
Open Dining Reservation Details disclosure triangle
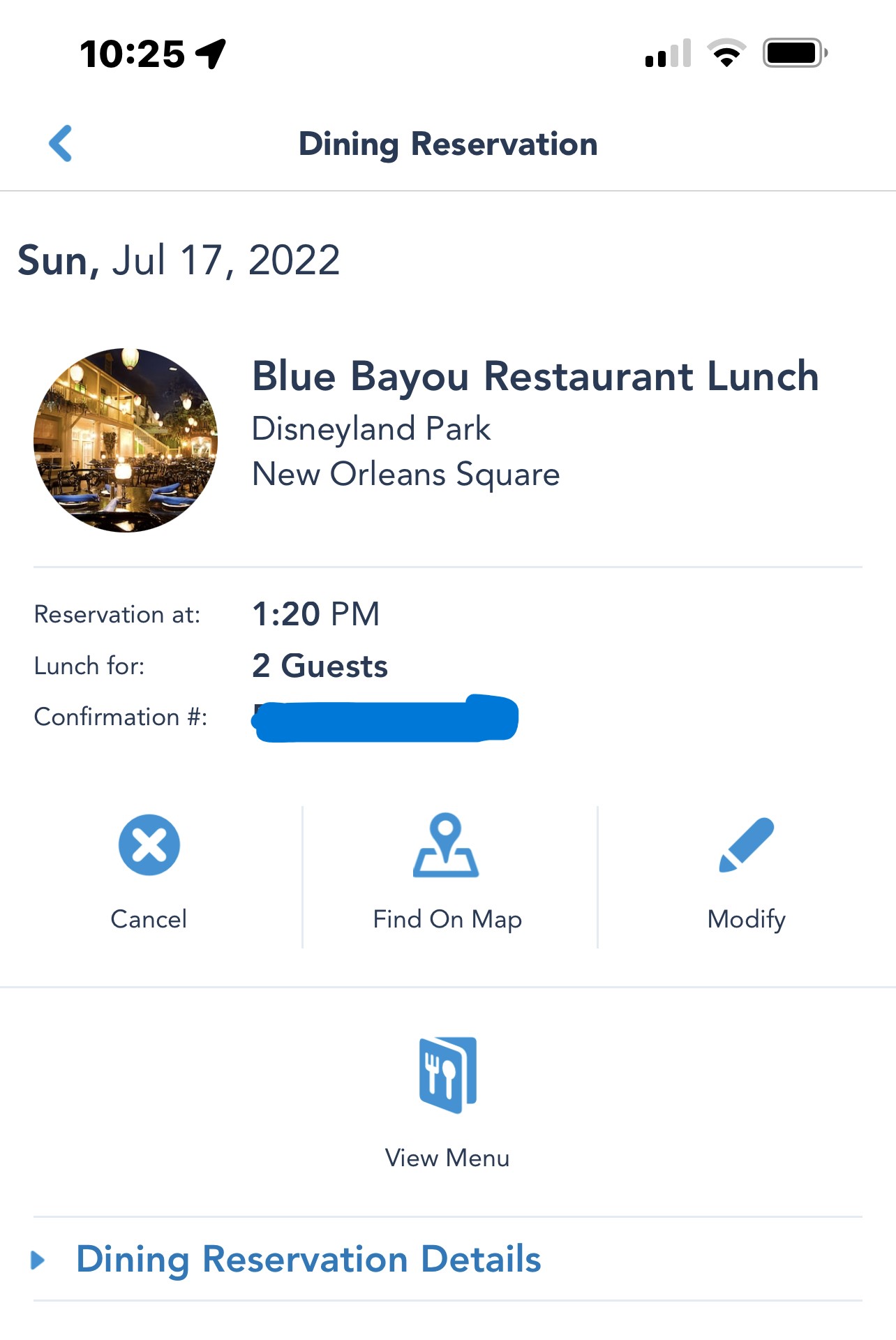click(40, 1260)
